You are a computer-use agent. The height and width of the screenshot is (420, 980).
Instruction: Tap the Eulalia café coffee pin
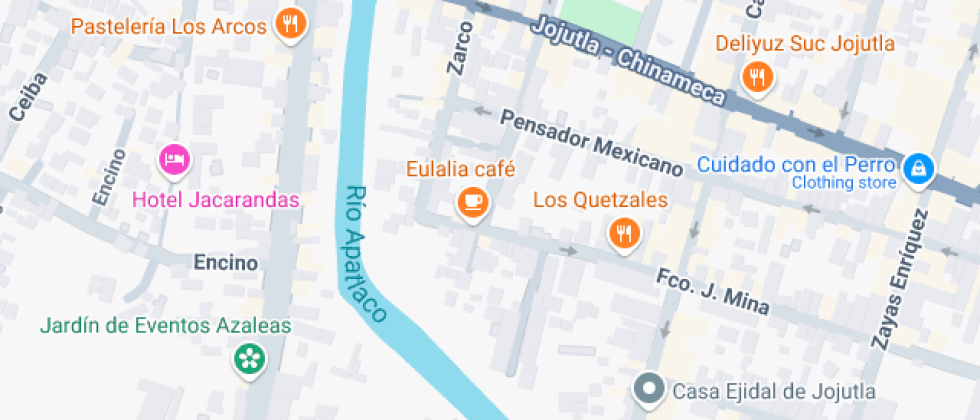click(x=472, y=203)
